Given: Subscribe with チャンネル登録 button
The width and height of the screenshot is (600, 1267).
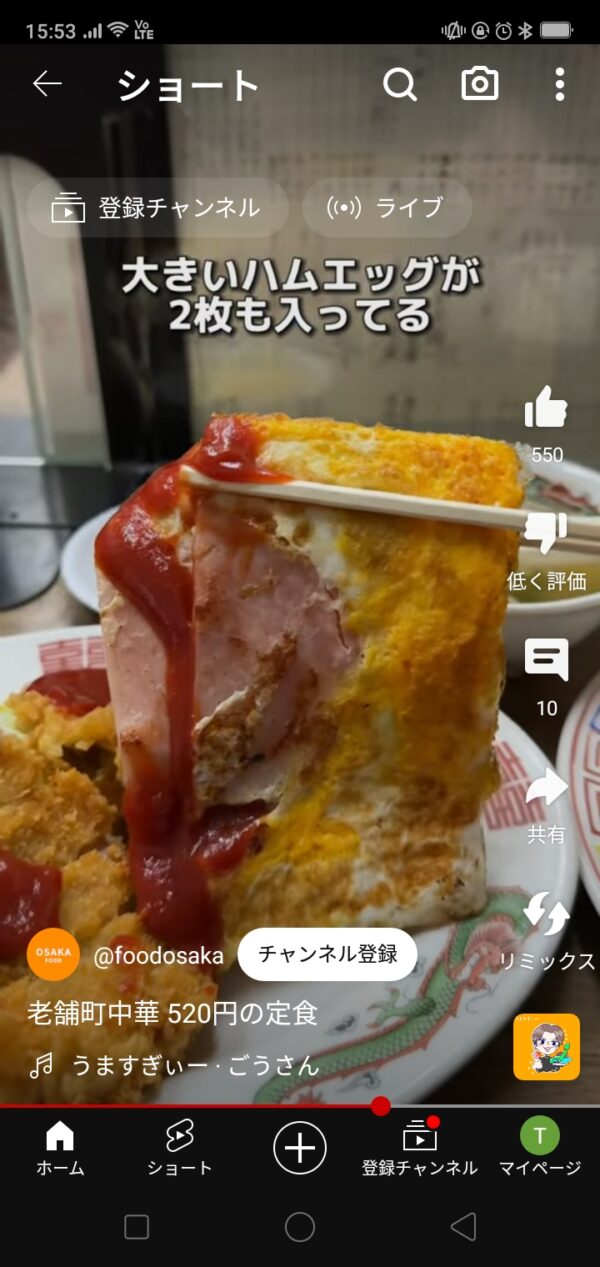Looking at the screenshot, I should click(328, 954).
